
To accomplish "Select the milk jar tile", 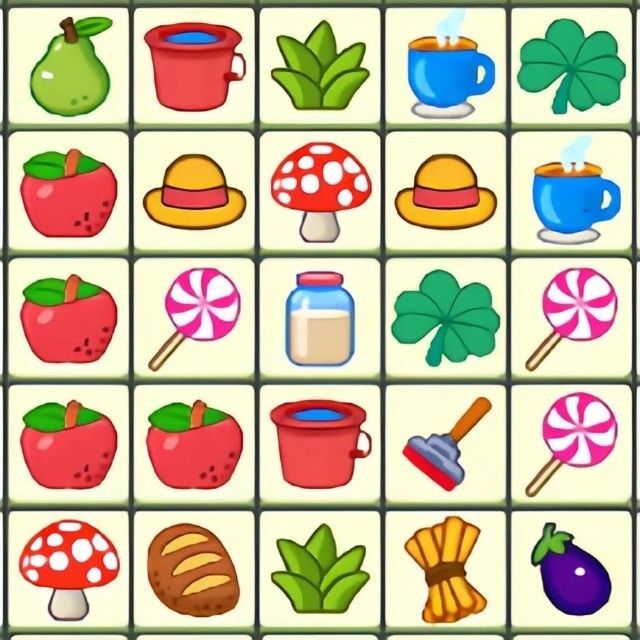I will (x=319, y=319).
